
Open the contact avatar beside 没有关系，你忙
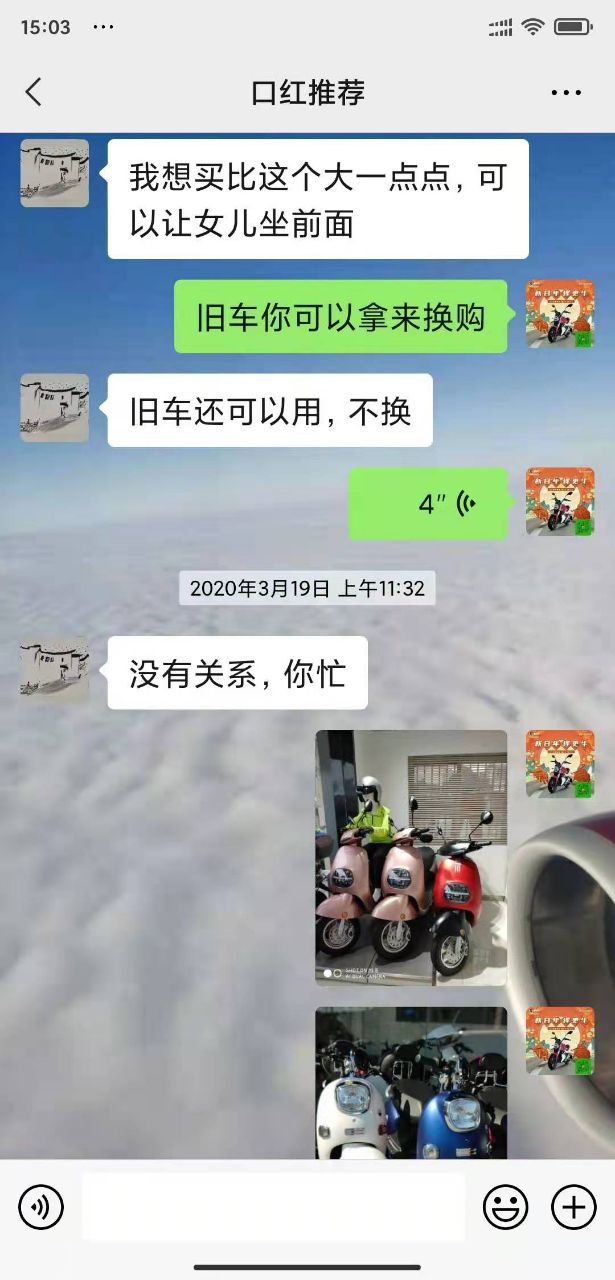pyautogui.click(x=55, y=670)
